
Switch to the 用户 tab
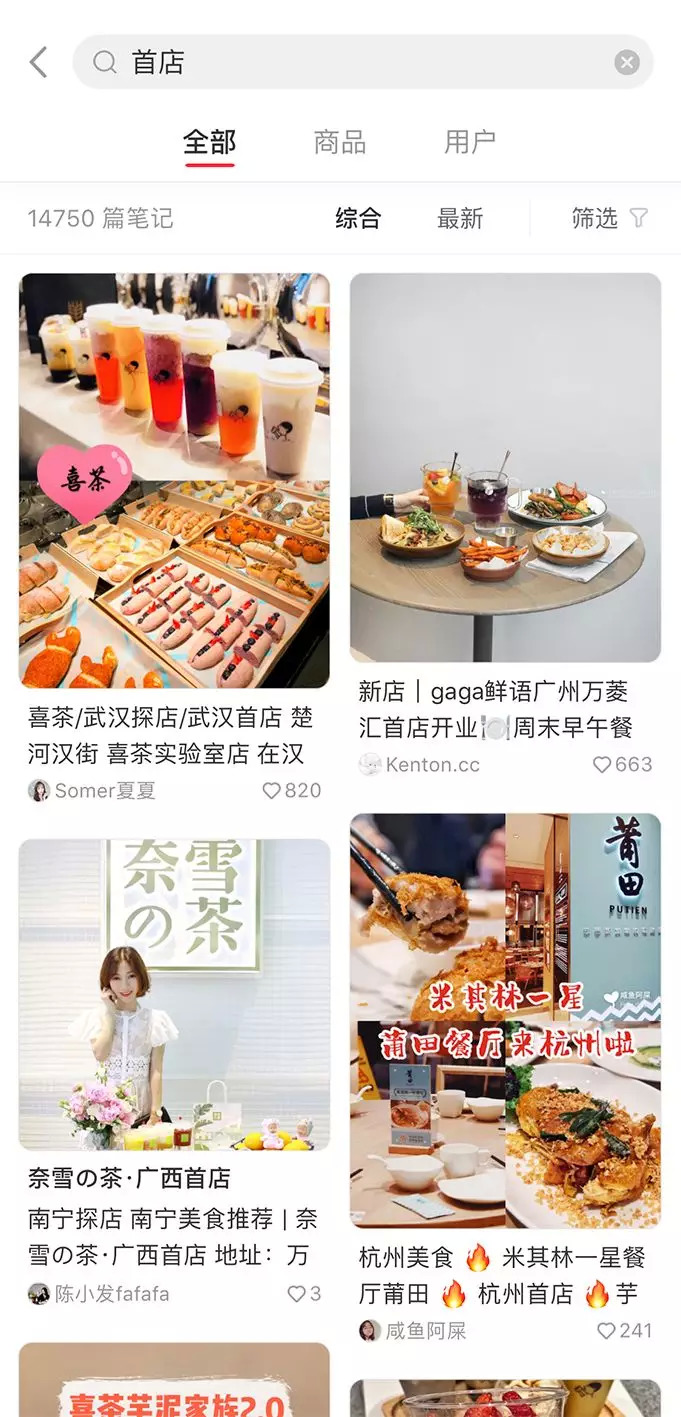point(469,142)
